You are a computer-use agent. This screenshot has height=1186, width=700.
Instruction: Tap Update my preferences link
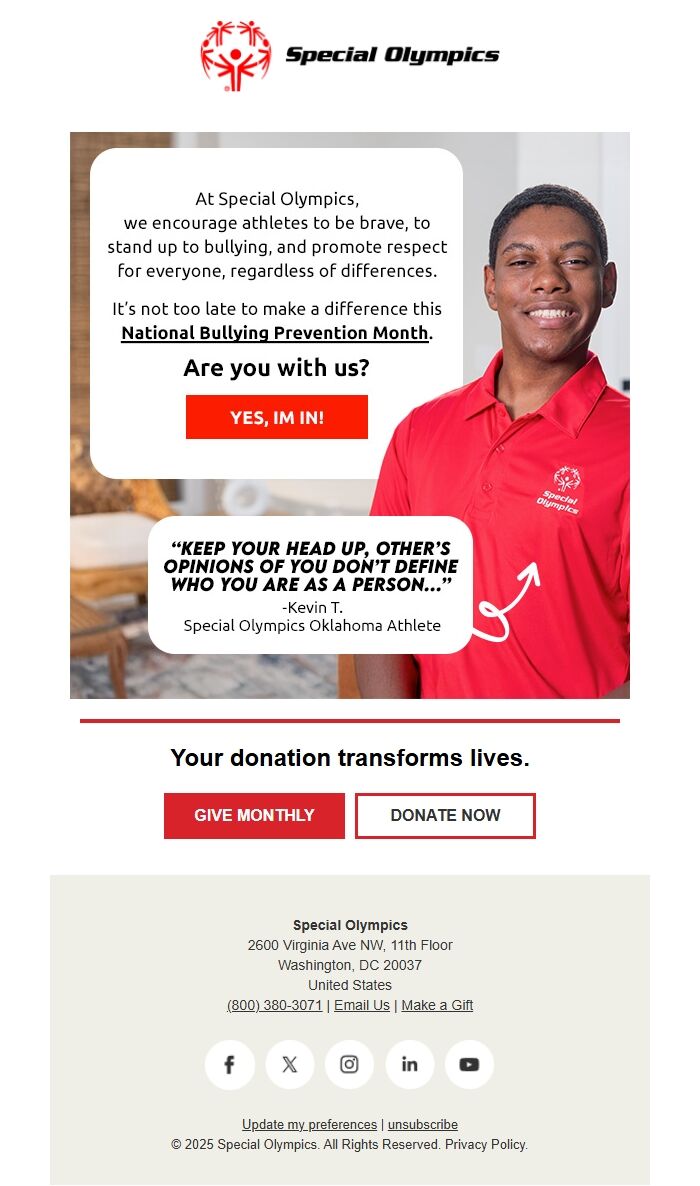tap(309, 1124)
